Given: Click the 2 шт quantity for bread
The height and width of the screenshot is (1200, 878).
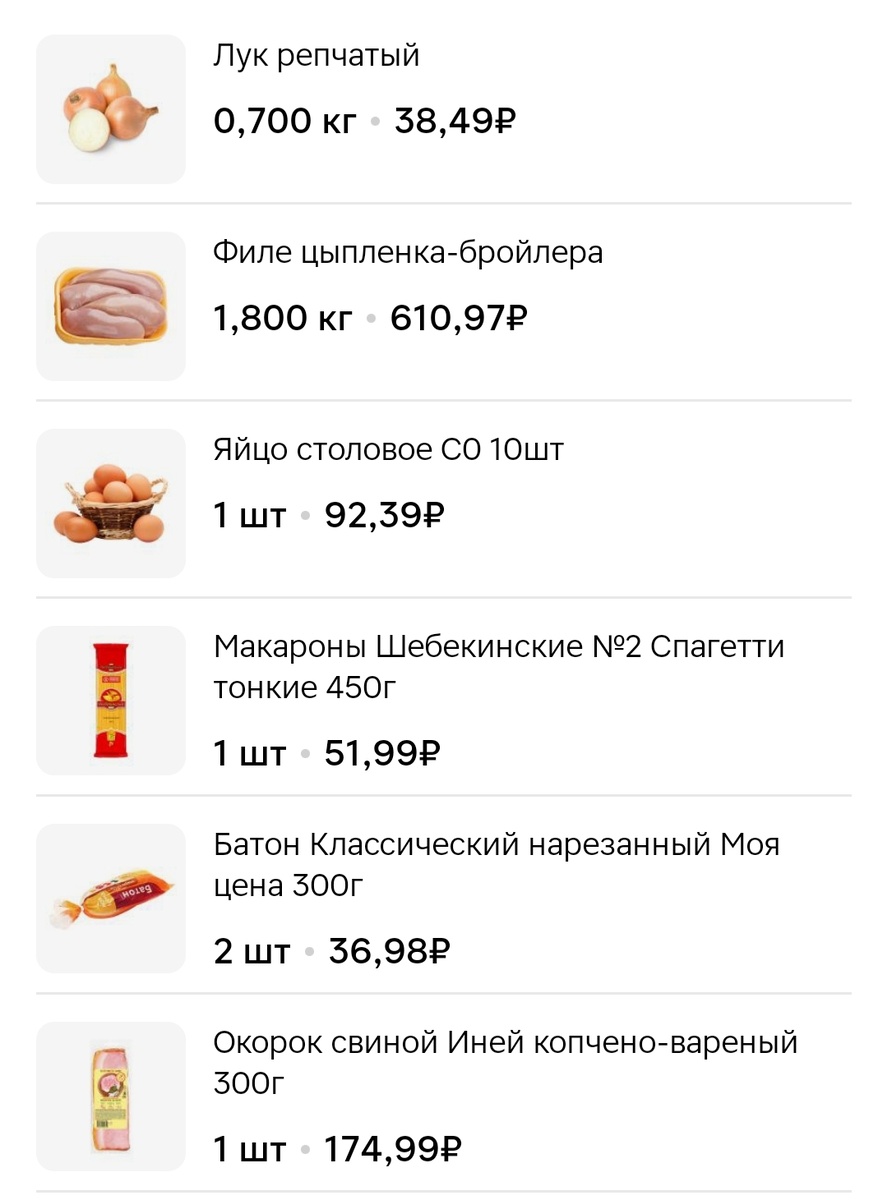Looking at the screenshot, I should coord(251,951).
